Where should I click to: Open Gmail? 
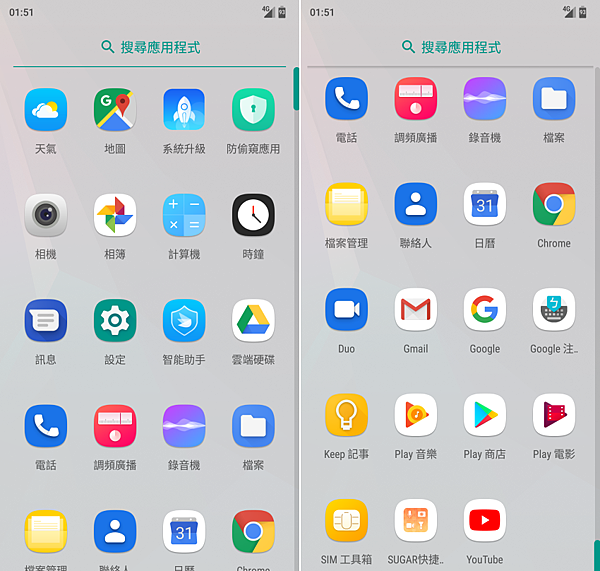[416, 310]
